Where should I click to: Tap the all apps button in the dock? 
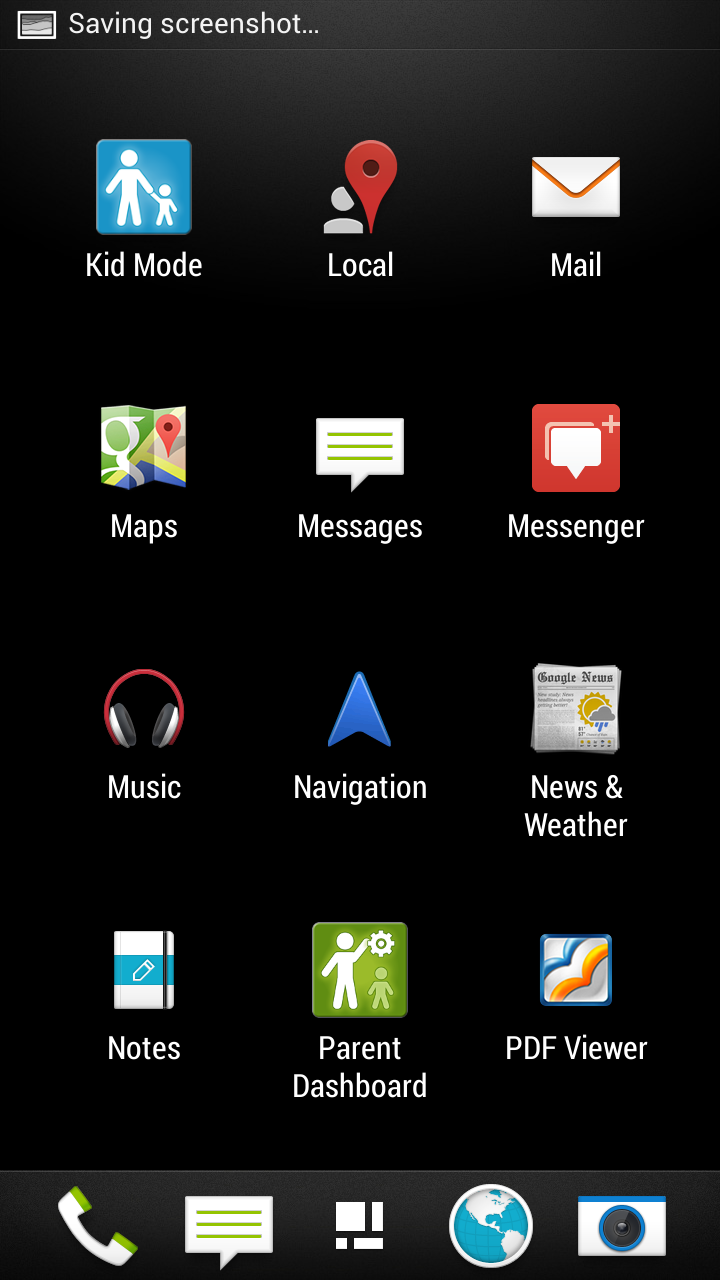(x=360, y=1226)
